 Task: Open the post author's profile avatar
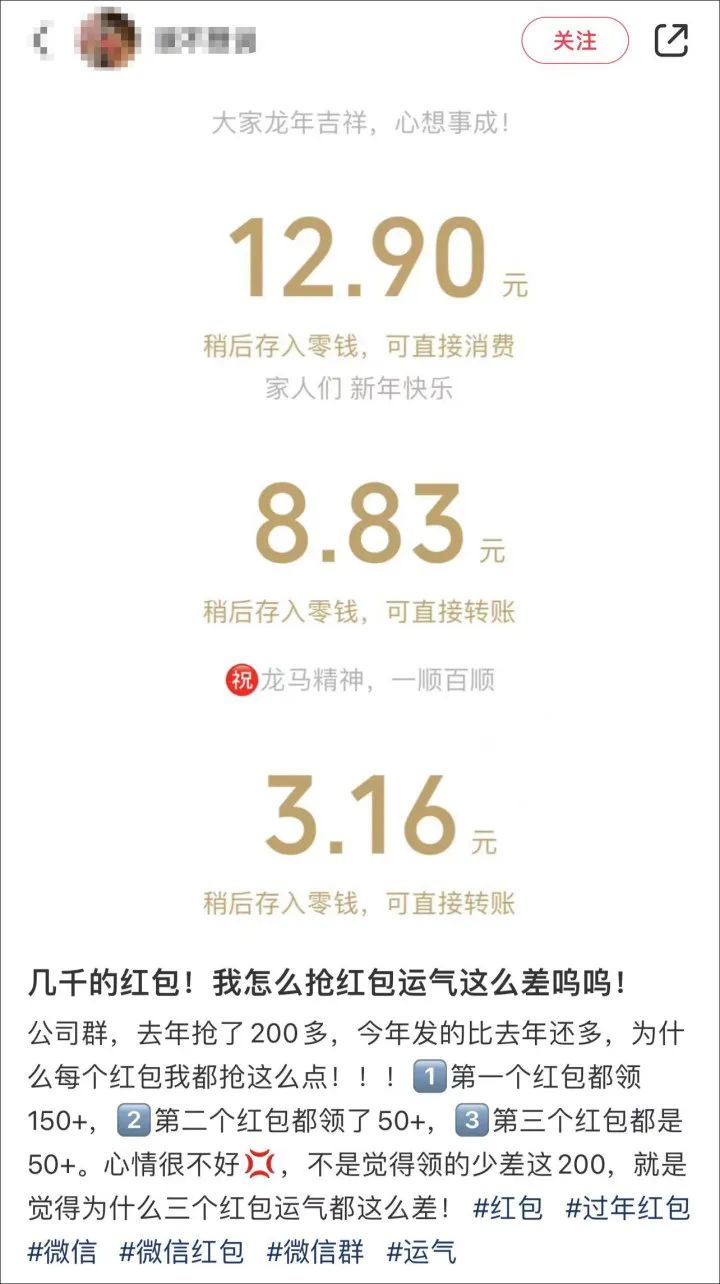(x=108, y=41)
